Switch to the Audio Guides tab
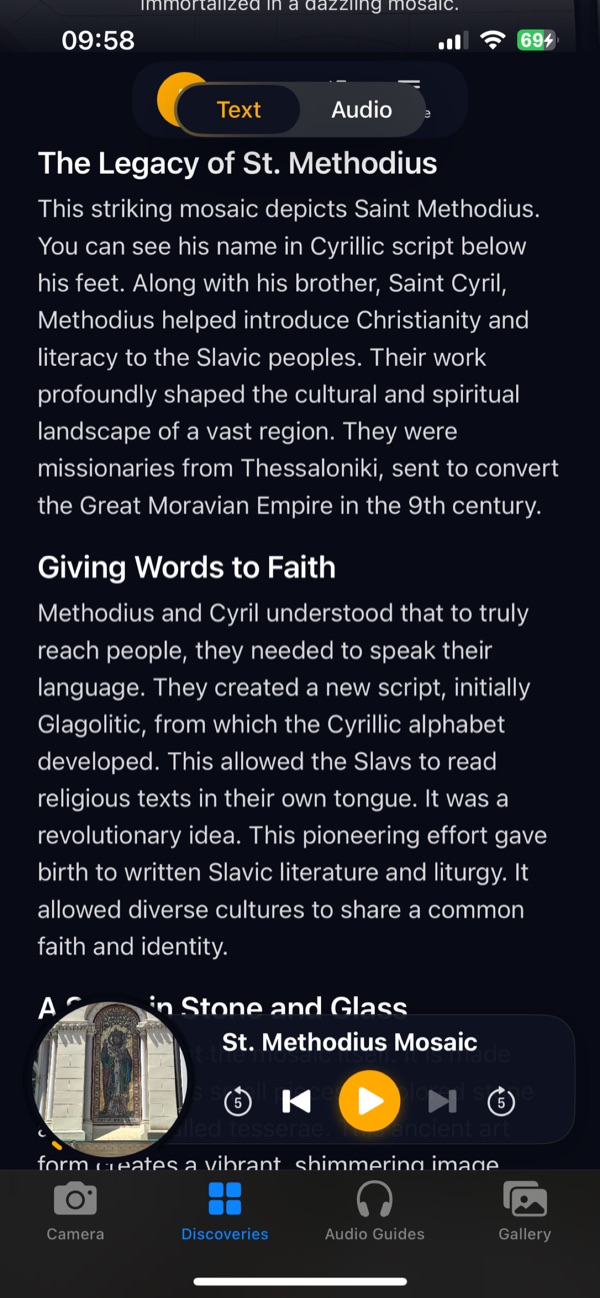Screen dimensions: 600x1298 (375, 1210)
